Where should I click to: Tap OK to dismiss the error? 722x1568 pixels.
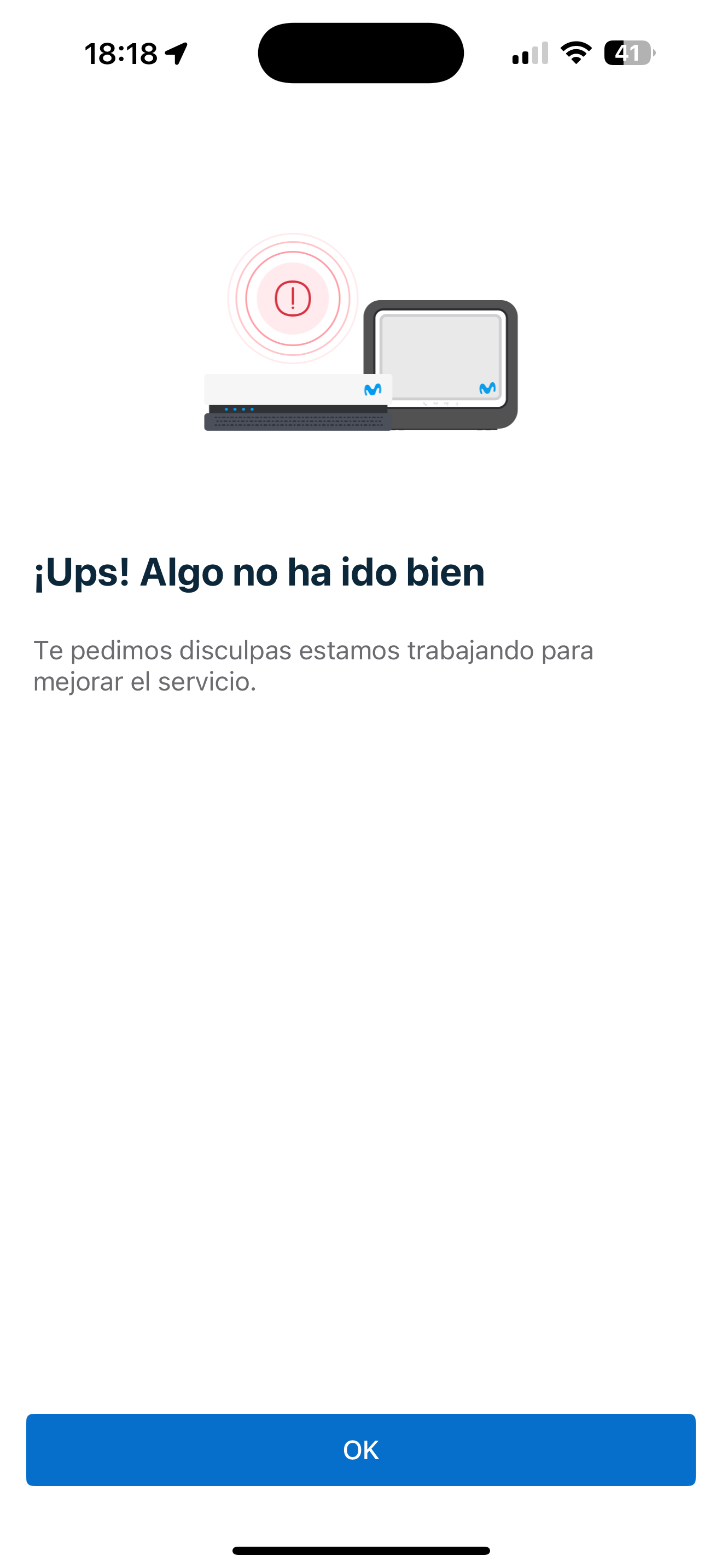[x=360, y=1449]
